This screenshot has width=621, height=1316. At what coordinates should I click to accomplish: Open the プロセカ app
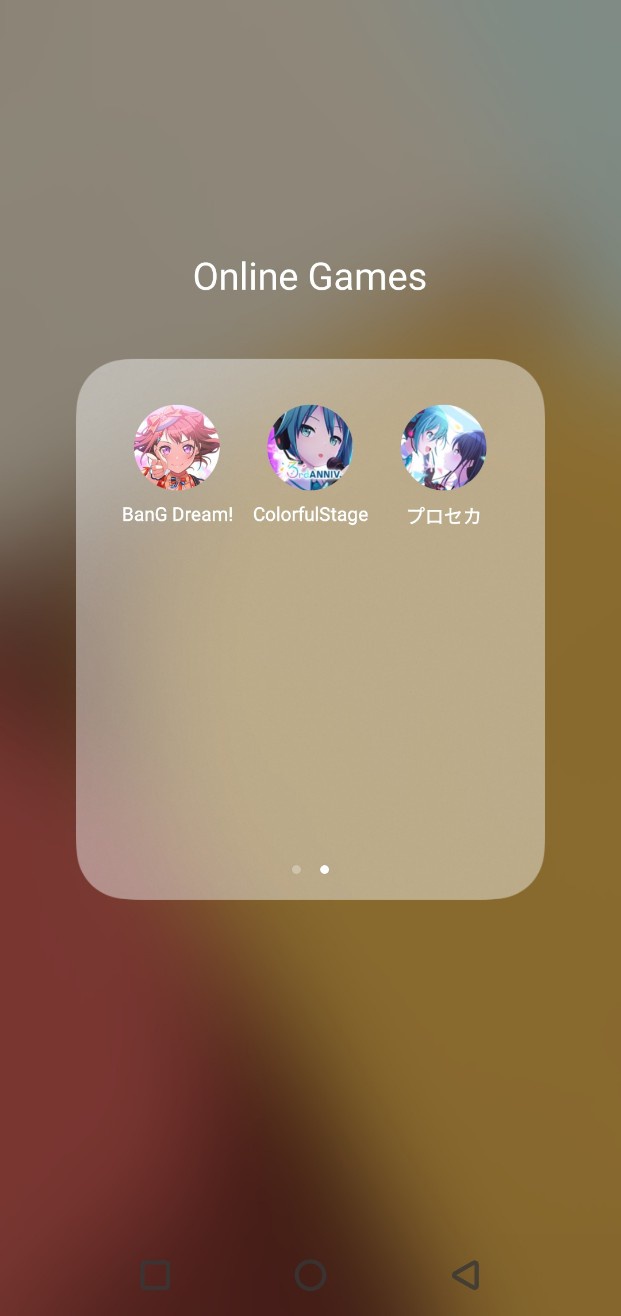point(444,448)
